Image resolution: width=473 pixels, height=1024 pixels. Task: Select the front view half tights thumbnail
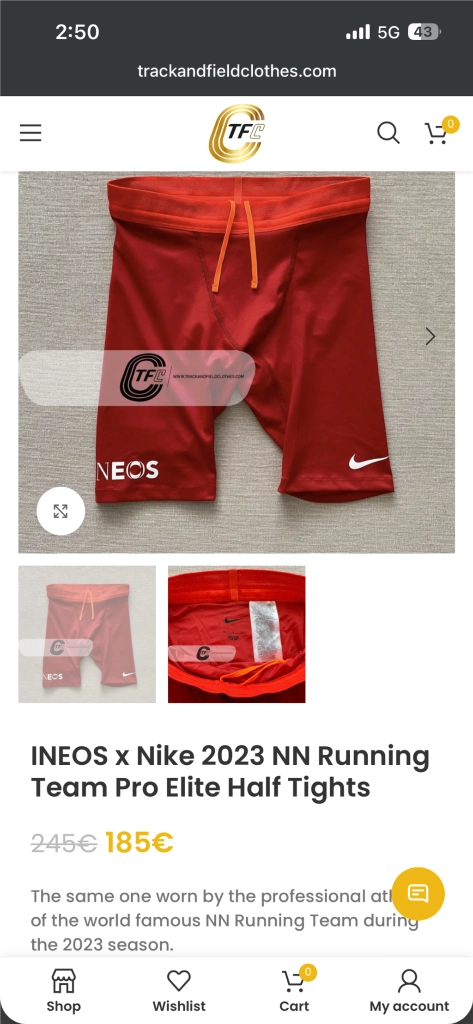[x=87, y=634]
